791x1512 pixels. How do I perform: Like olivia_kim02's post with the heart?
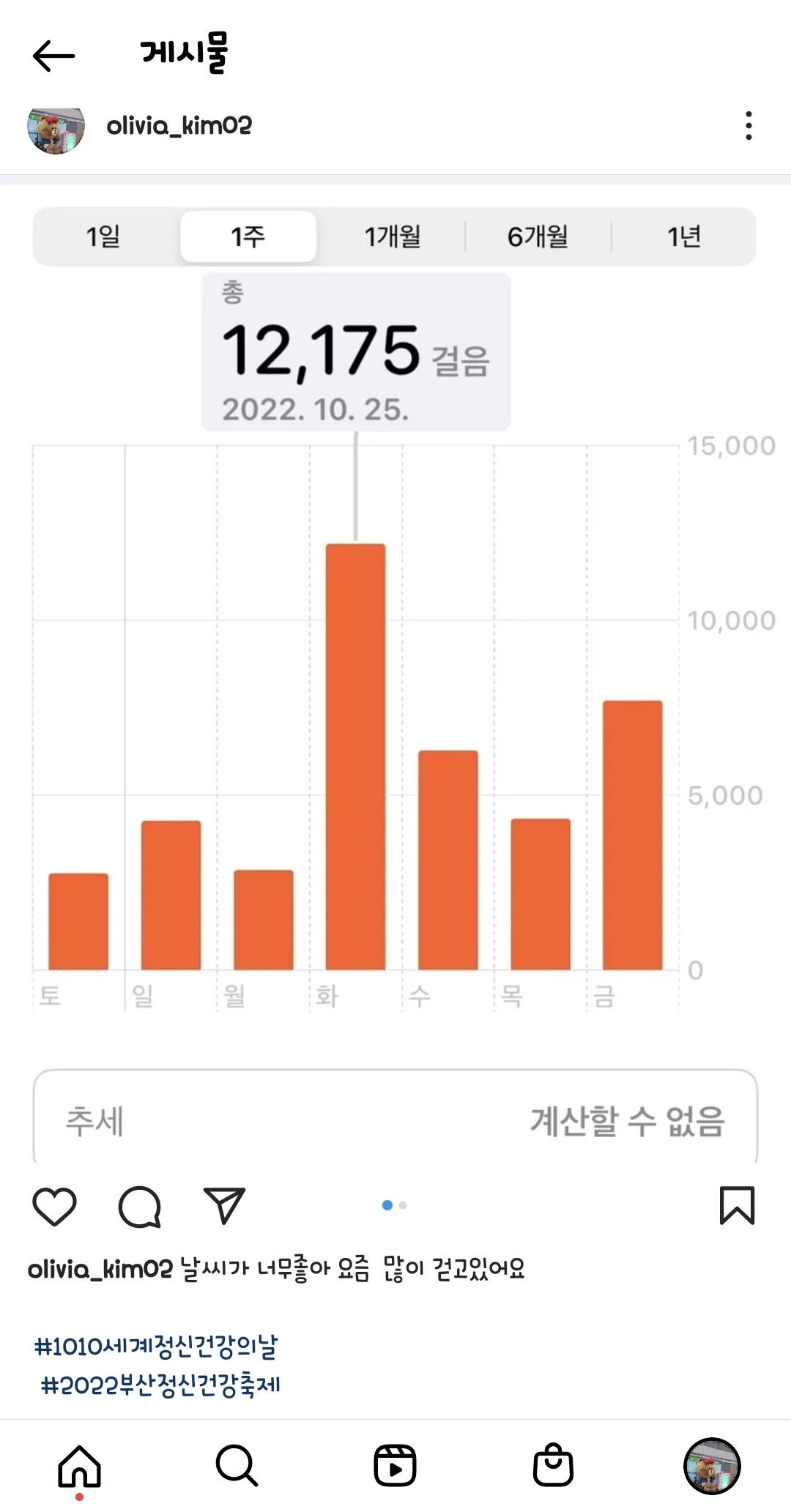click(x=55, y=1205)
